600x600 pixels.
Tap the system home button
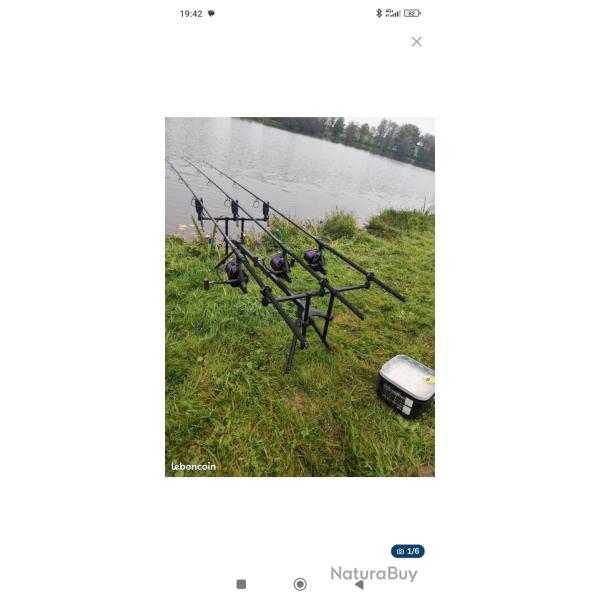coord(300,584)
